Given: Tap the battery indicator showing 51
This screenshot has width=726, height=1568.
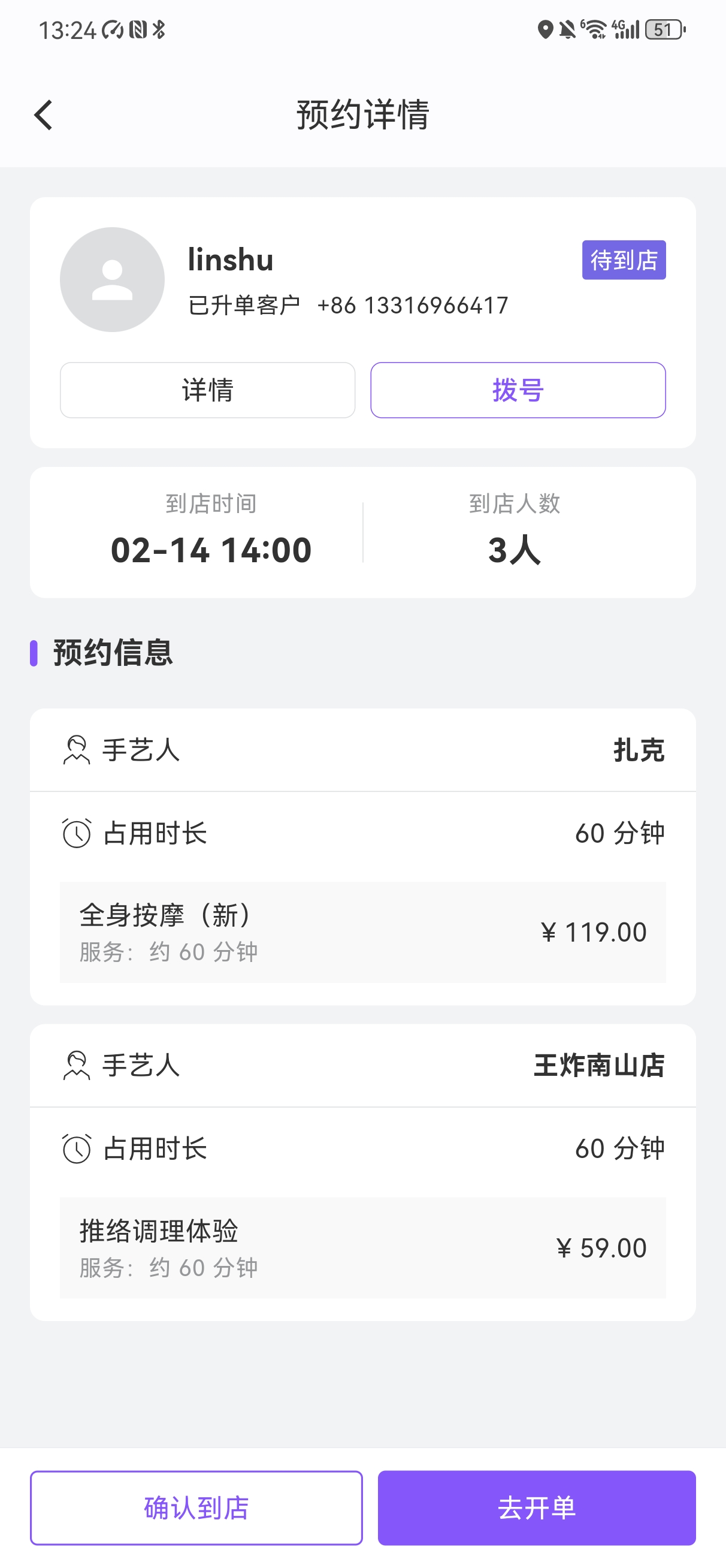Looking at the screenshot, I should [663, 29].
